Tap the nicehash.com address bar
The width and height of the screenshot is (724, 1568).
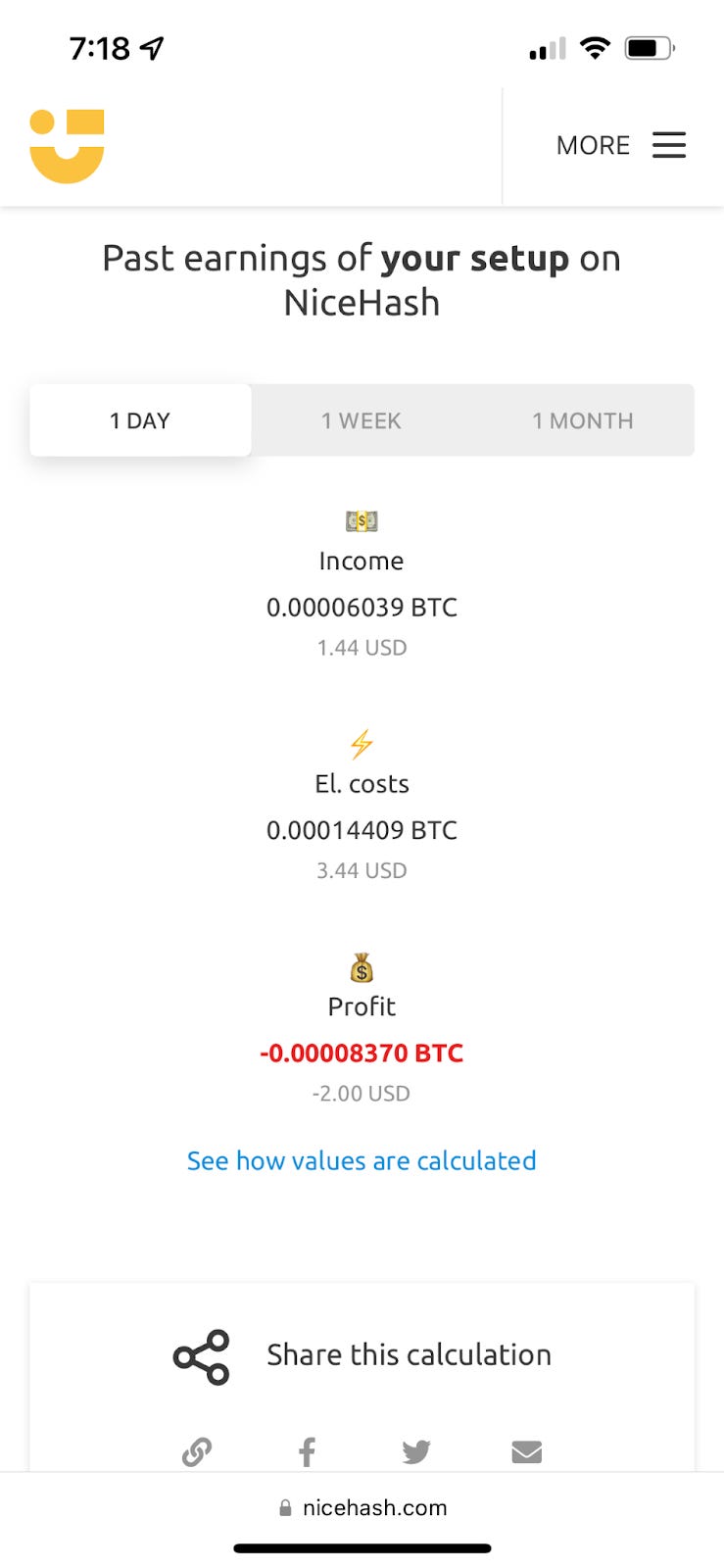coord(362,1507)
